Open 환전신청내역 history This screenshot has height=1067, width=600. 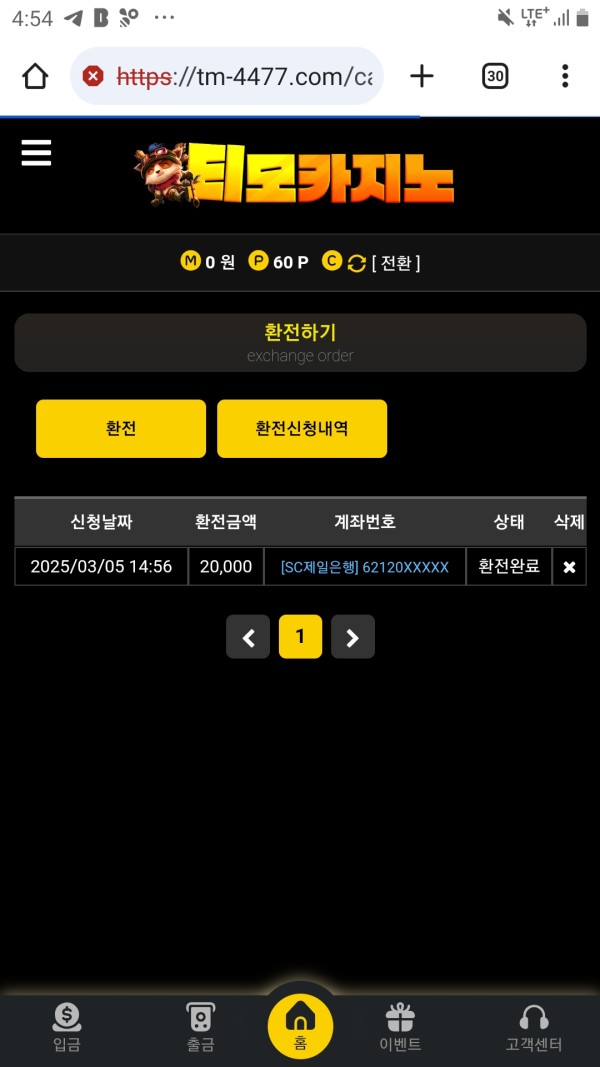[302, 429]
